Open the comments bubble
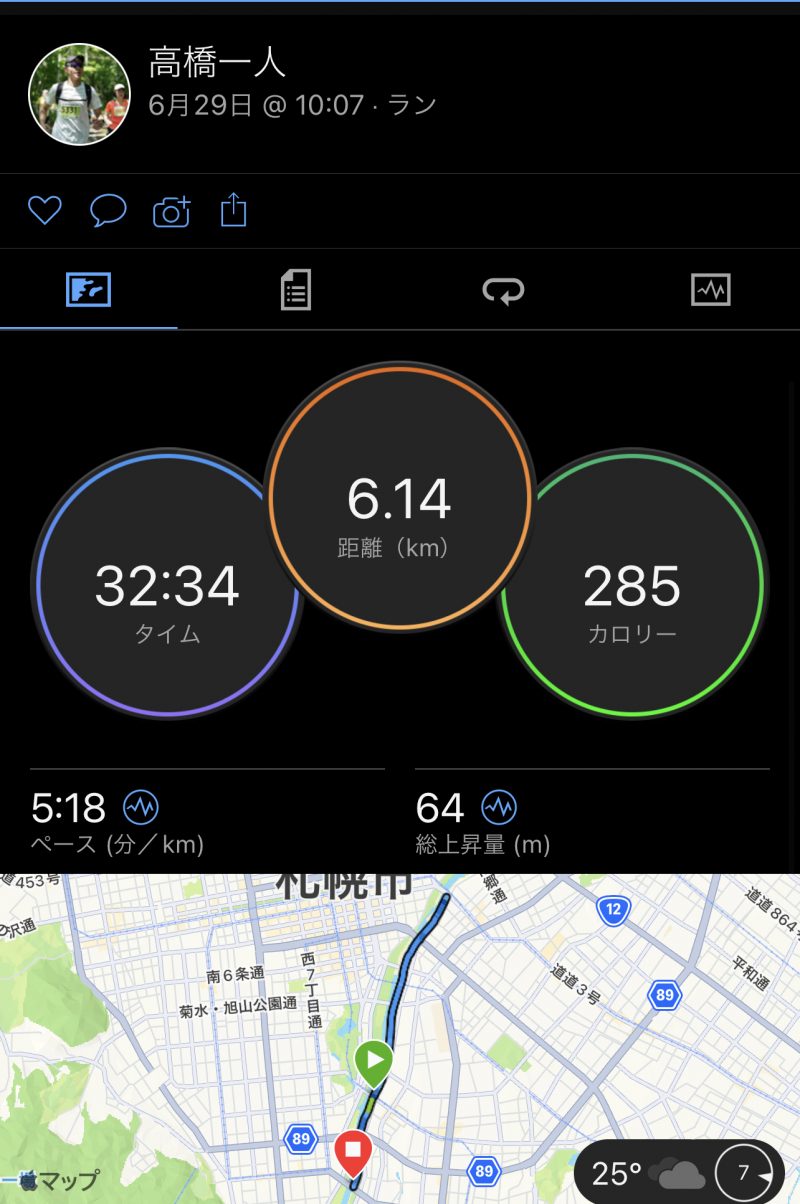The width and height of the screenshot is (800, 1204). [108, 211]
